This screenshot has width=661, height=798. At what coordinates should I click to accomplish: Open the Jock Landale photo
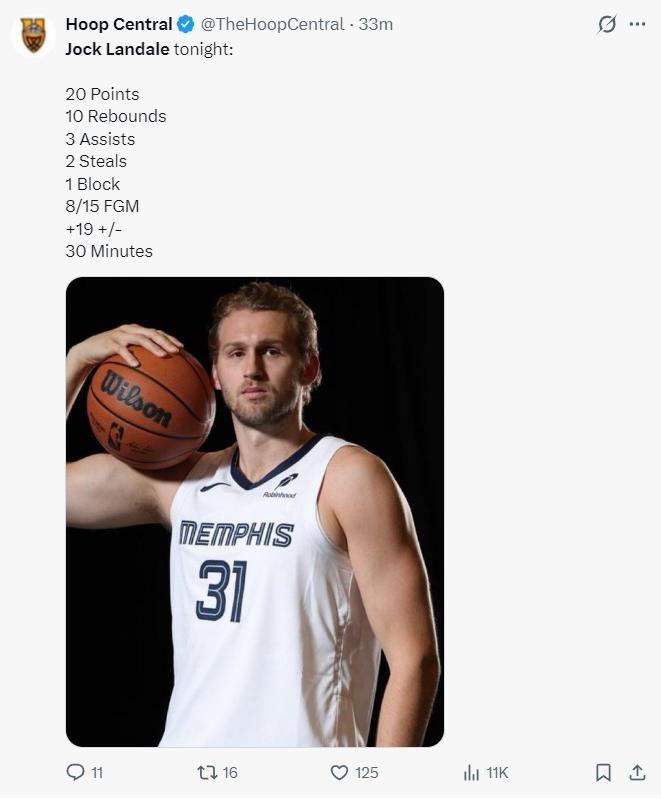[255, 511]
